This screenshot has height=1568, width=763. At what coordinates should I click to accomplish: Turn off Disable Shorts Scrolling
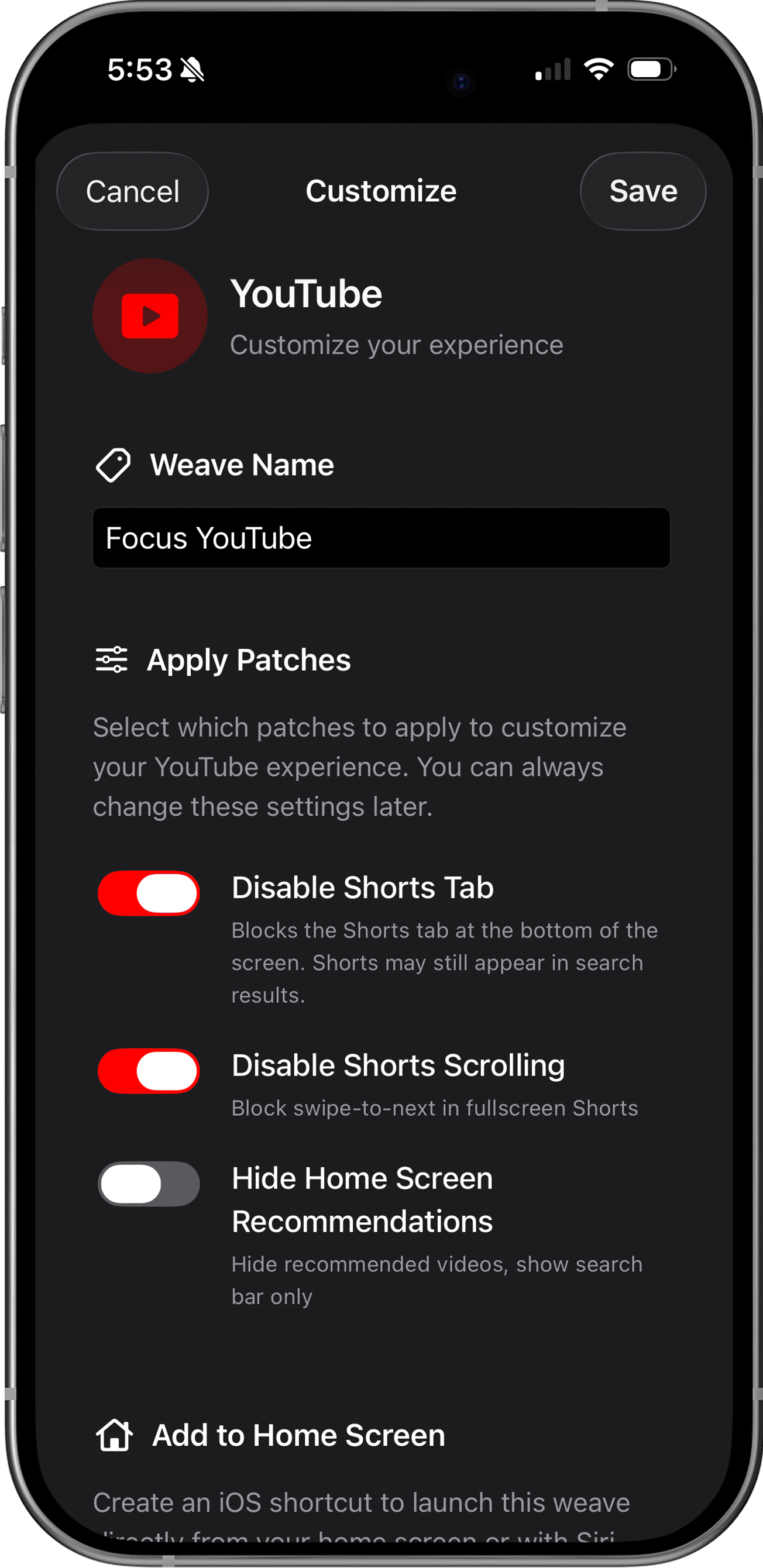coord(148,1071)
